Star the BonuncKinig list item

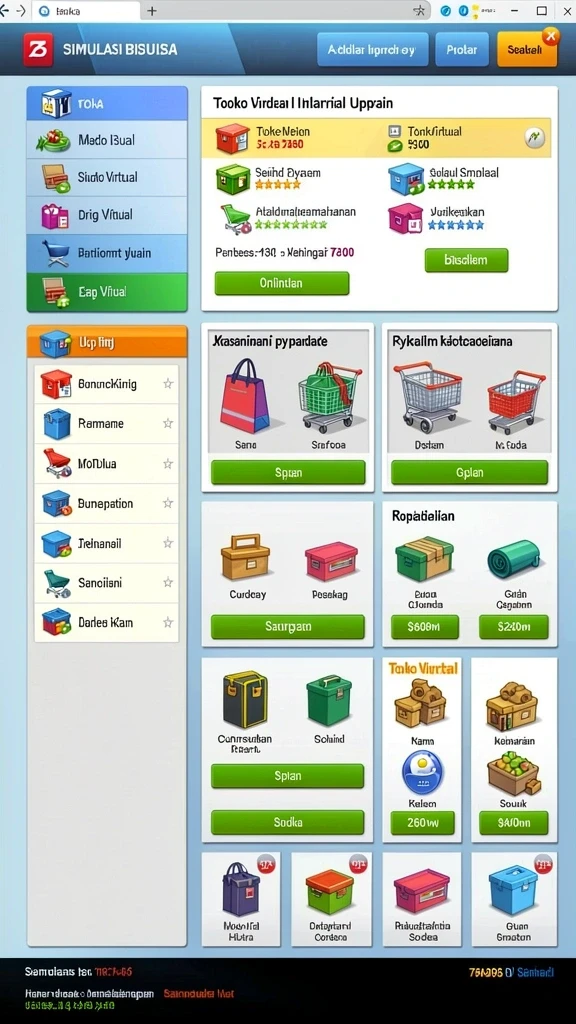tap(168, 383)
